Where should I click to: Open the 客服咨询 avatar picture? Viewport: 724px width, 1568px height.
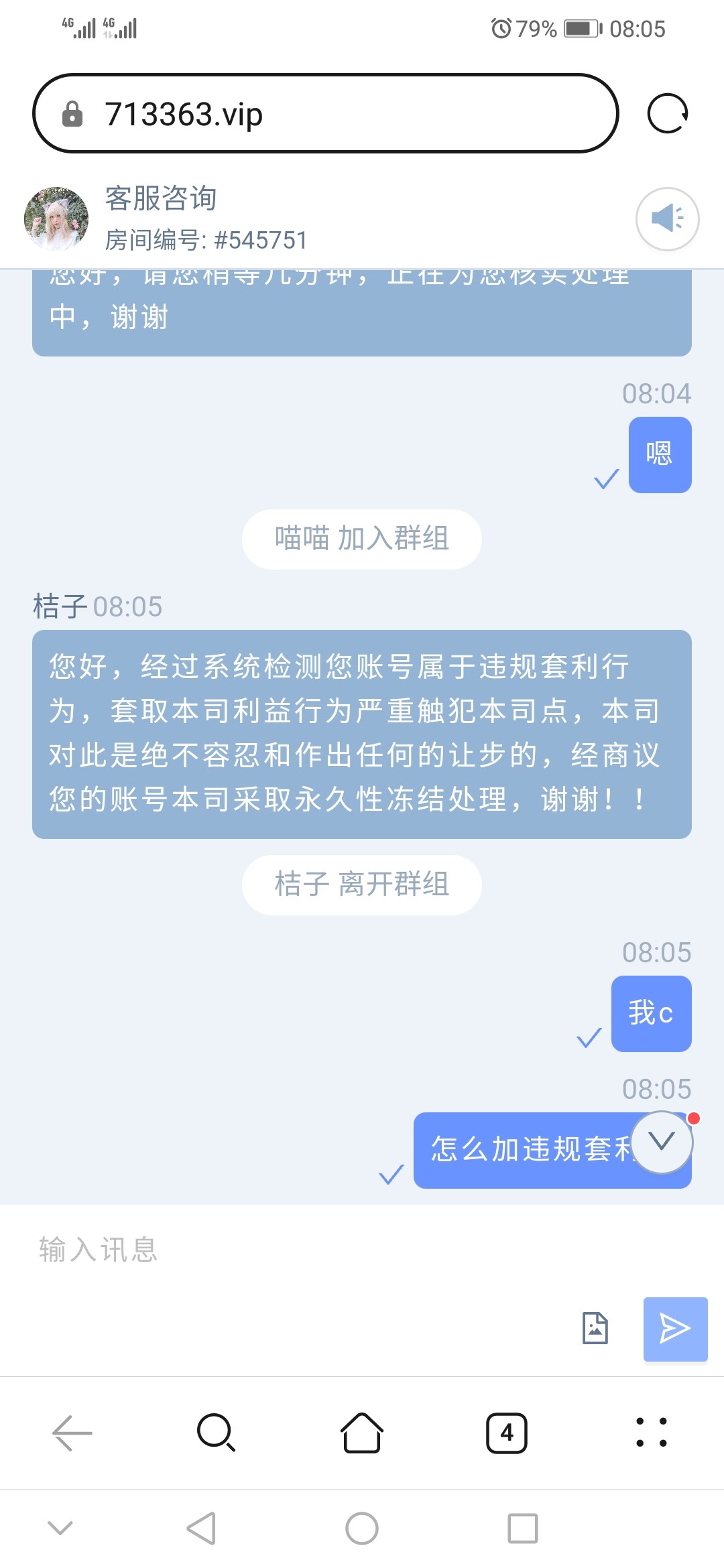(x=56, y=219)
